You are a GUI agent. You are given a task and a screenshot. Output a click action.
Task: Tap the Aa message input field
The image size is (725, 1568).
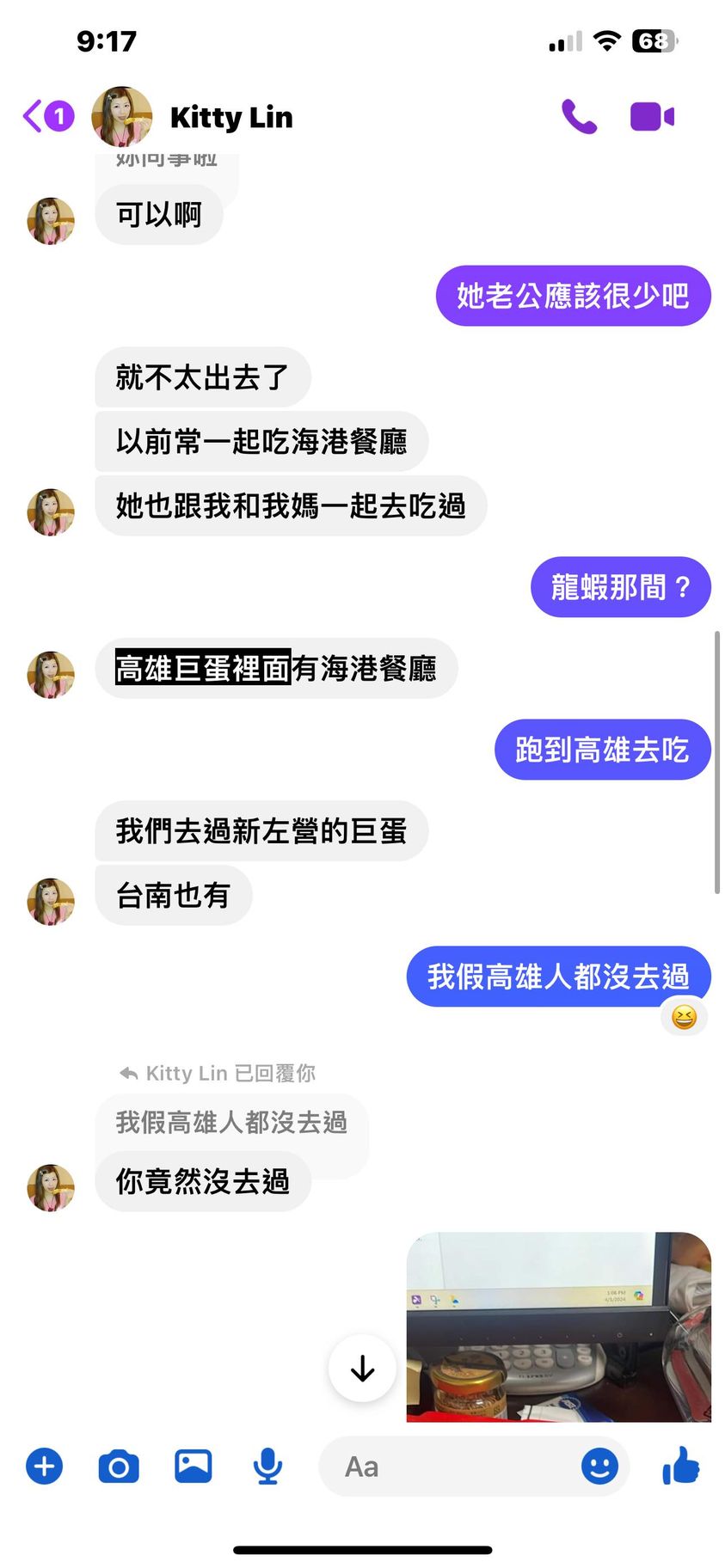coord(447,1467)
